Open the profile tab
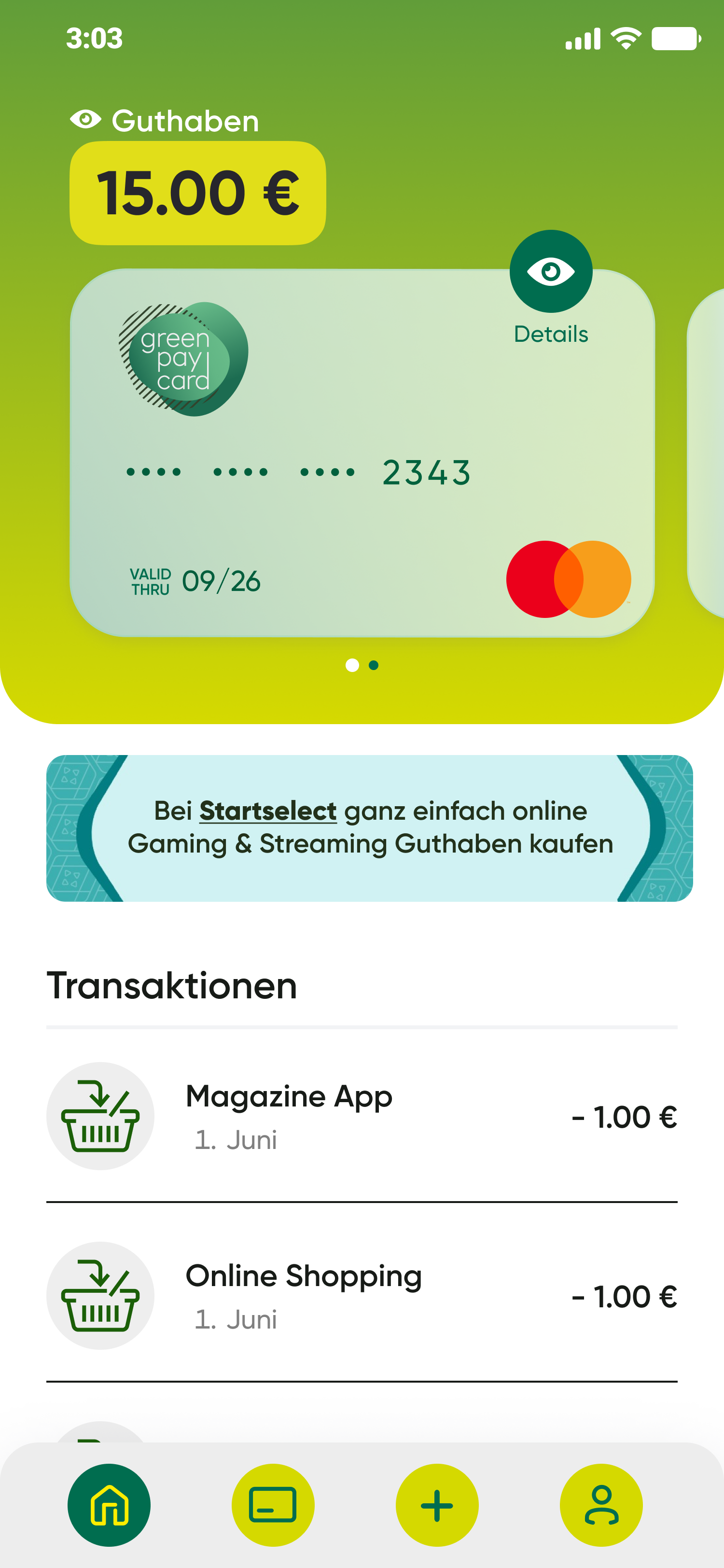 click(x=601, y=1505)
